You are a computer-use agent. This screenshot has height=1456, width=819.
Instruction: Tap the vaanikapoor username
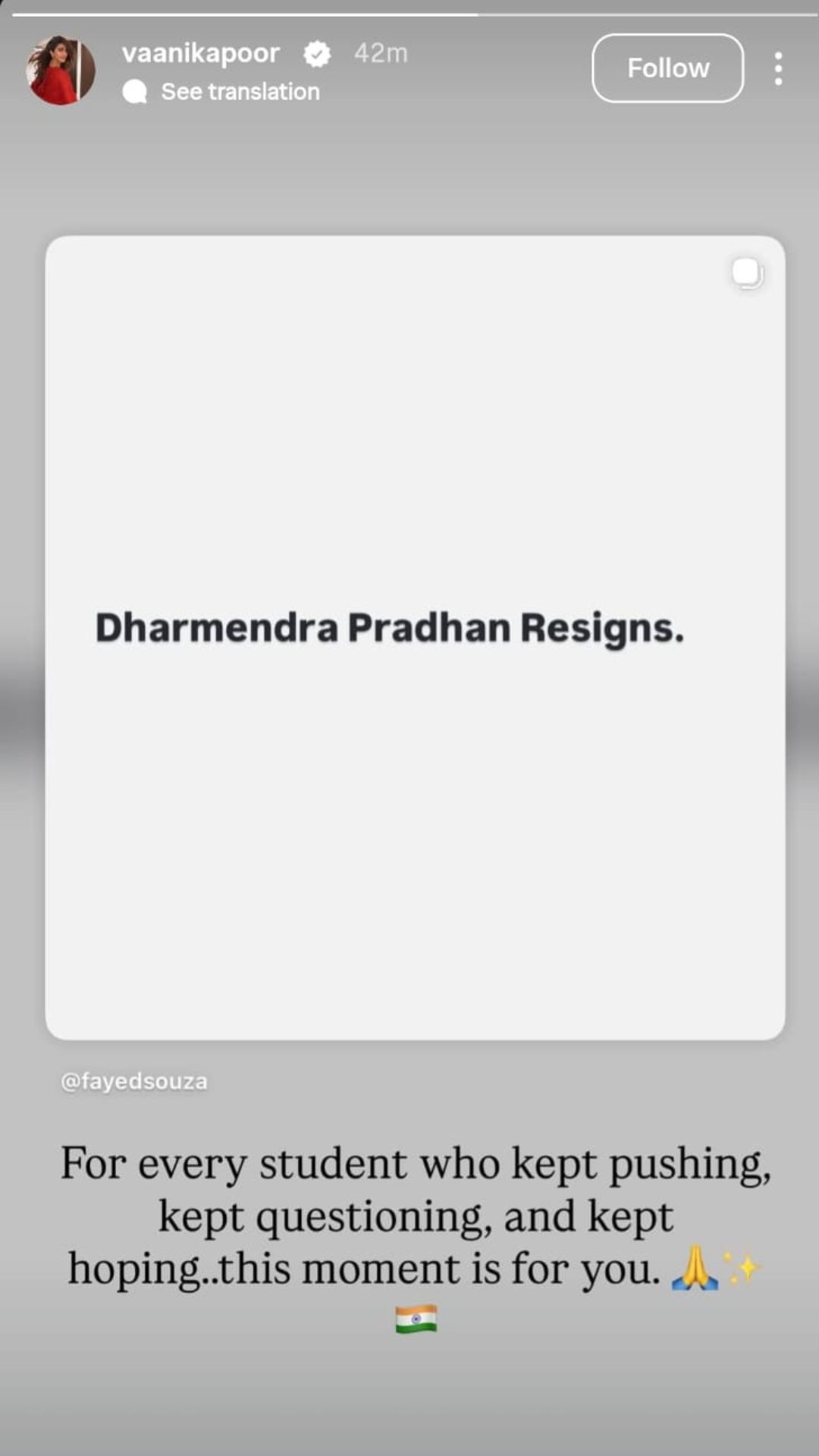pos(201,53)
